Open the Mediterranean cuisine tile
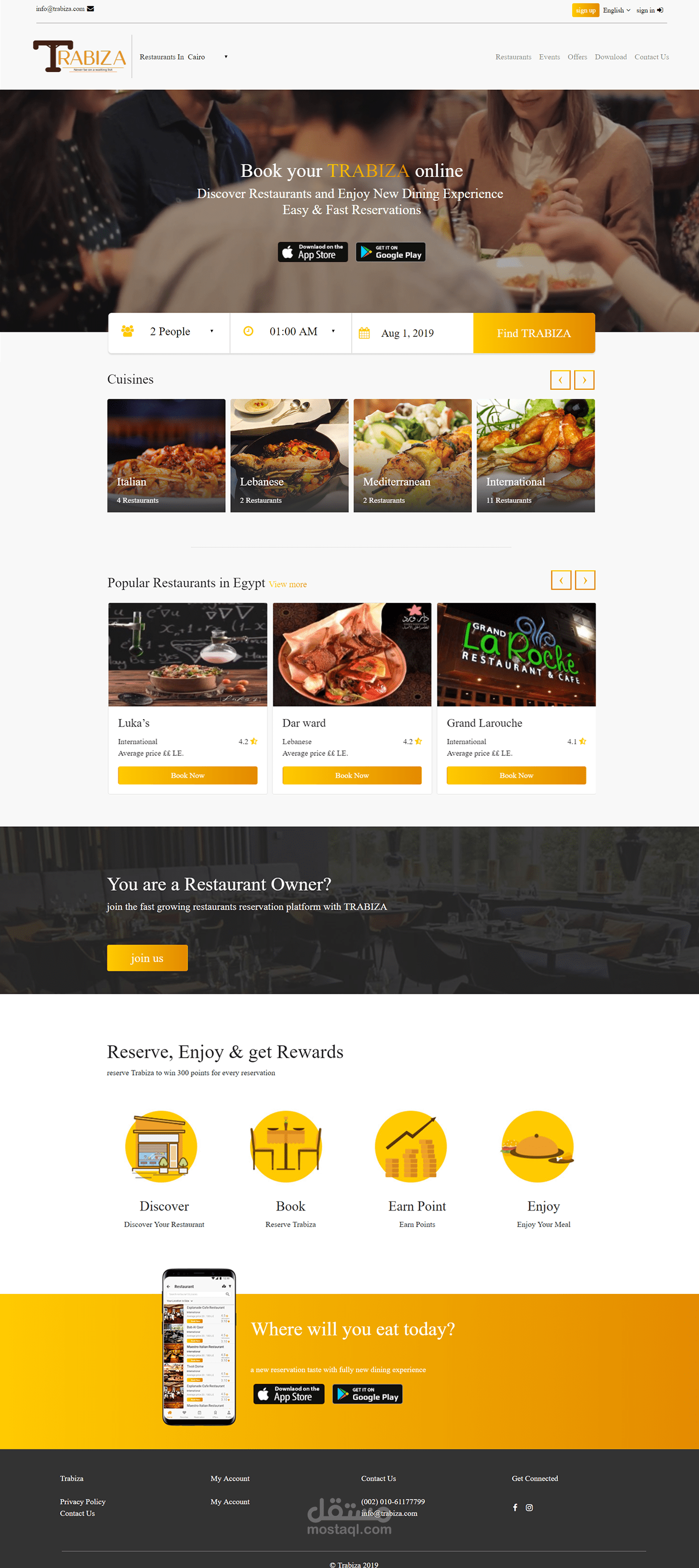The image size is (699, 1568). click(412, 455)
